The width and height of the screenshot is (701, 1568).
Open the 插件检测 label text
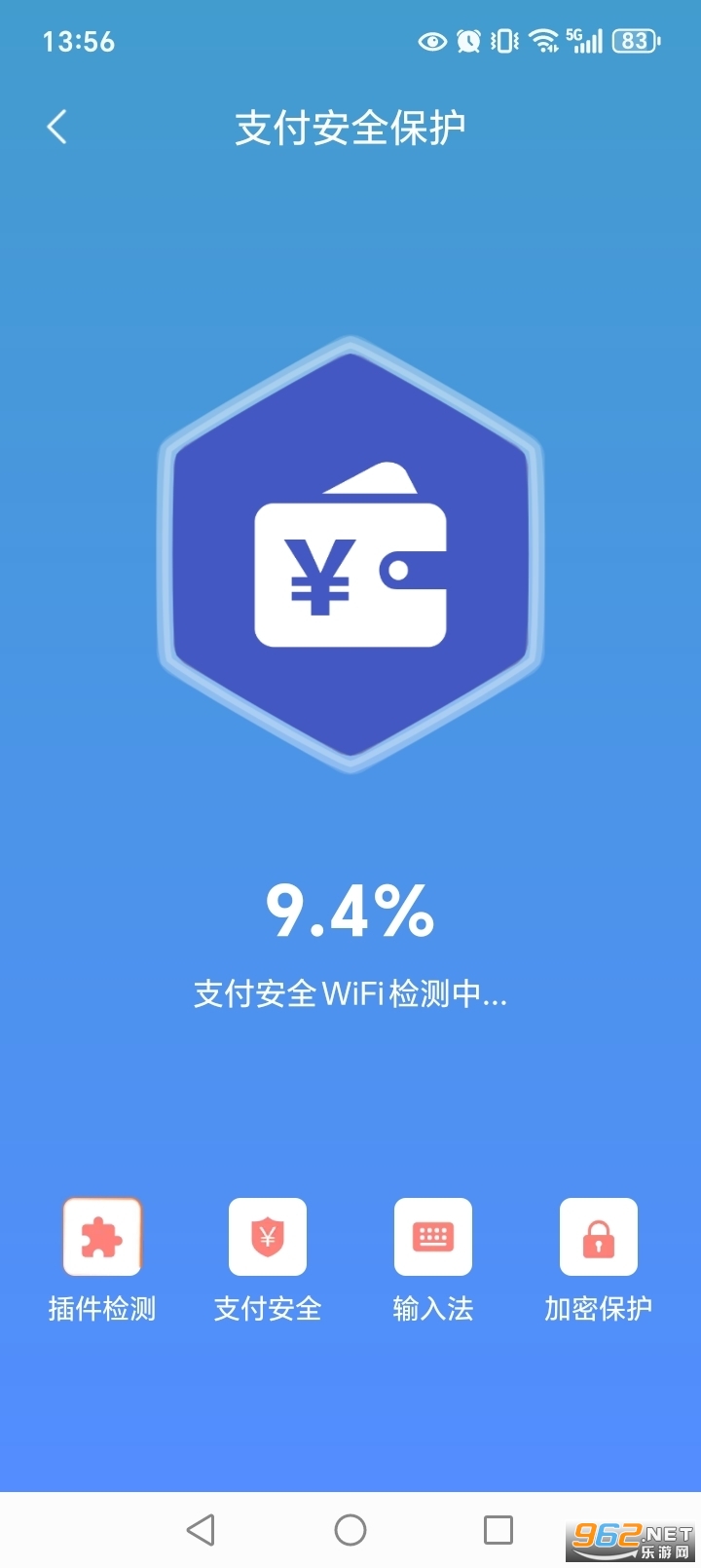tap(102, 1310)
